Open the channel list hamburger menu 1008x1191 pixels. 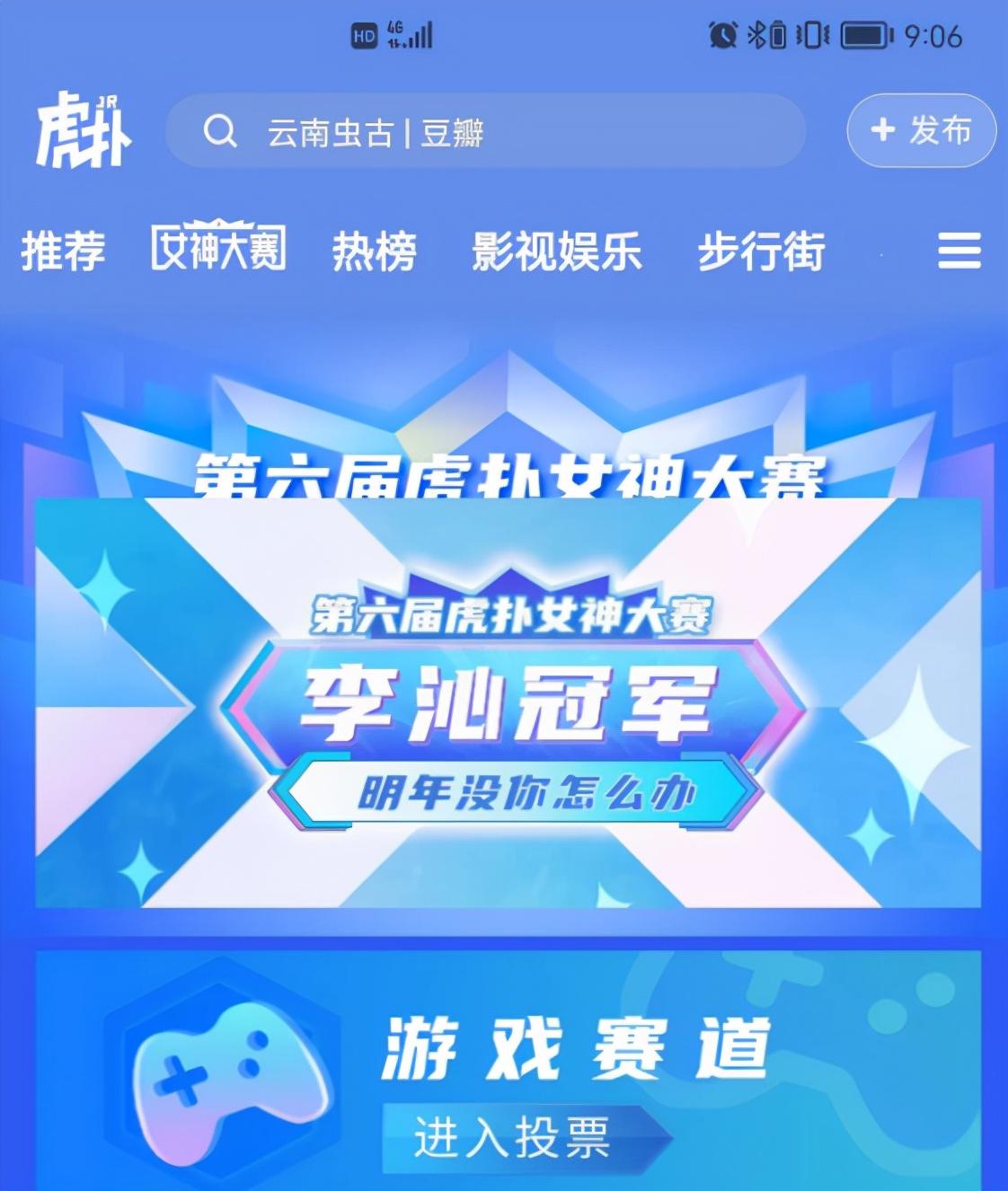tap(959, 251)
